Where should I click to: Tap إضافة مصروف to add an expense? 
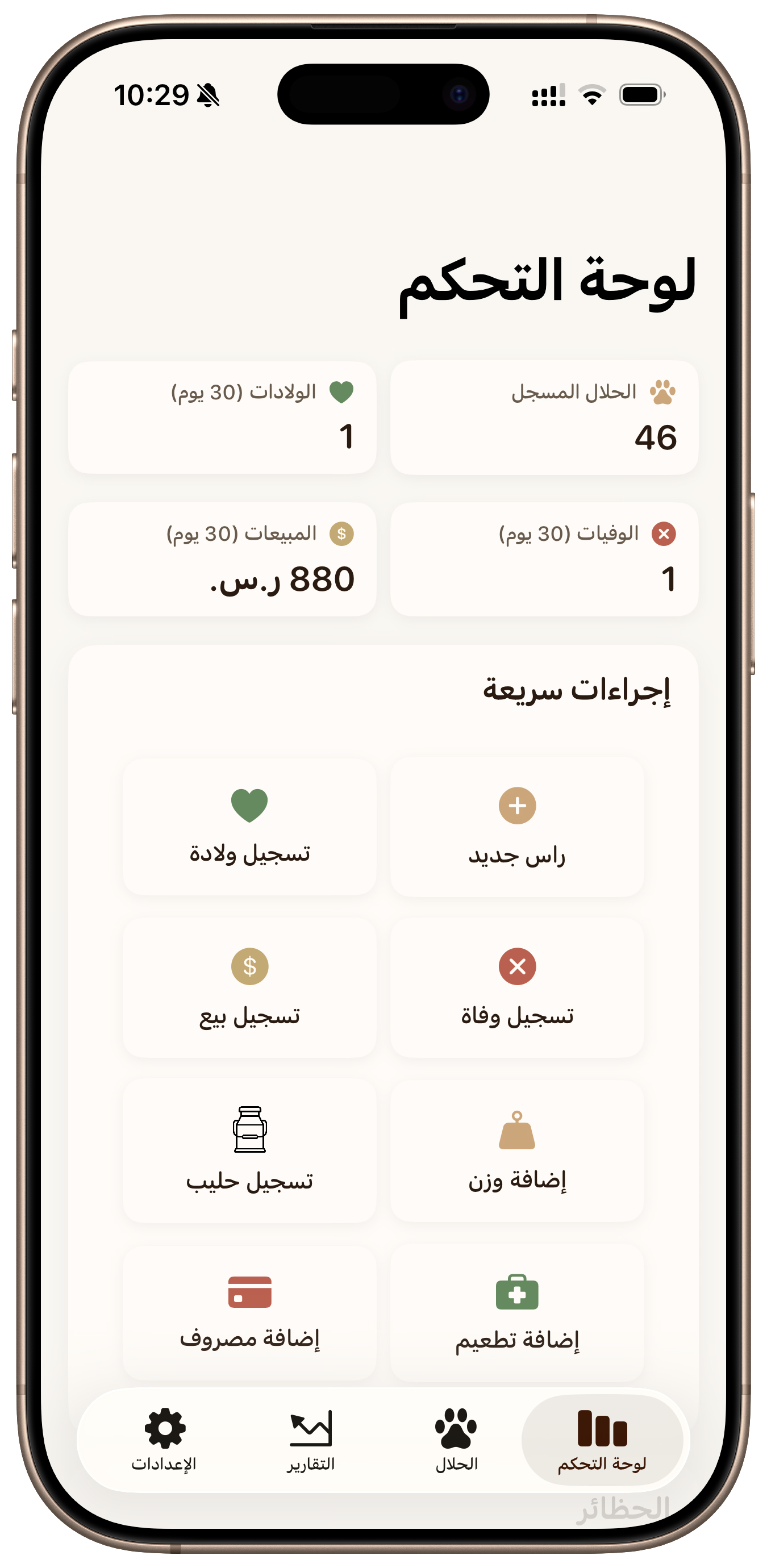click(249, 1312)
